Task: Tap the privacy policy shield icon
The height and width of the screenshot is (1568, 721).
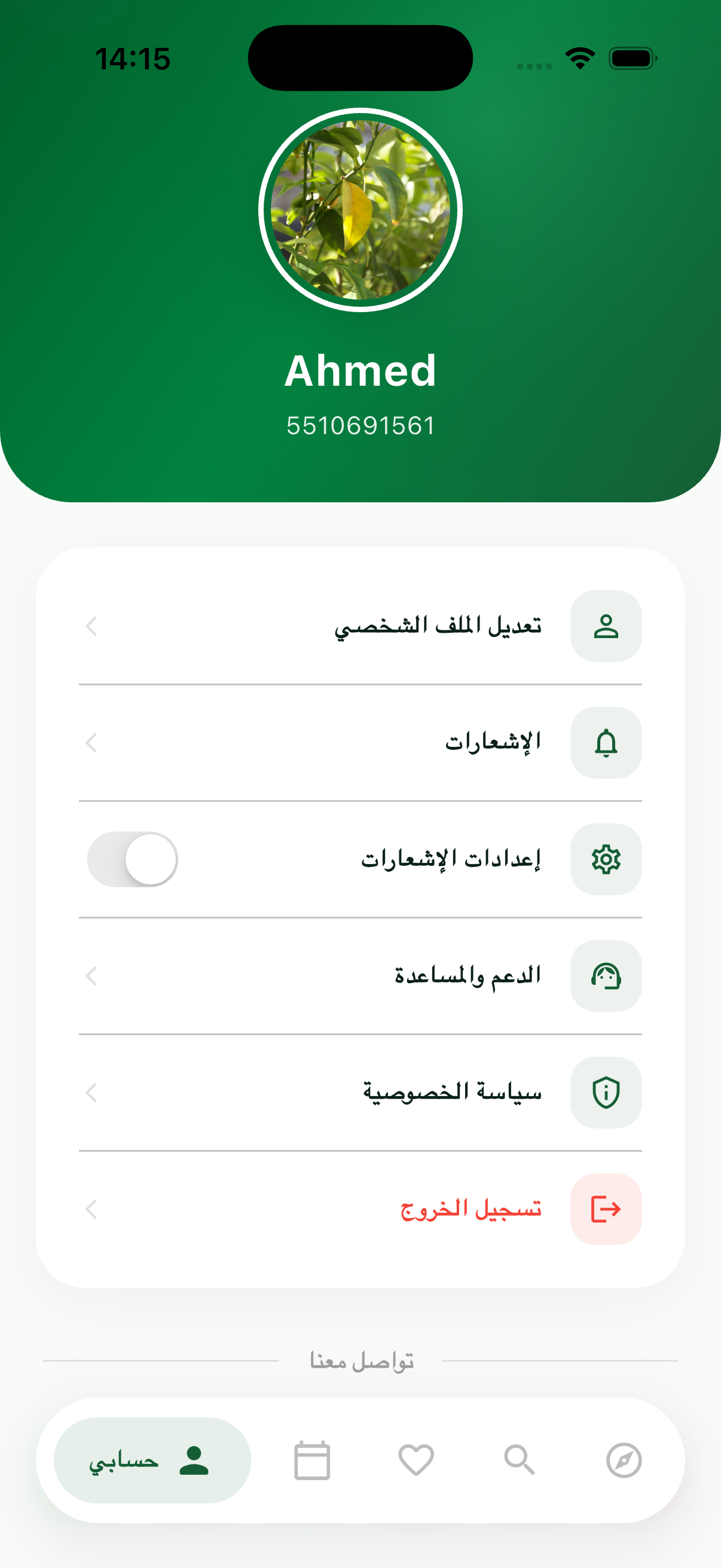Action: (x=606, y=1092)
